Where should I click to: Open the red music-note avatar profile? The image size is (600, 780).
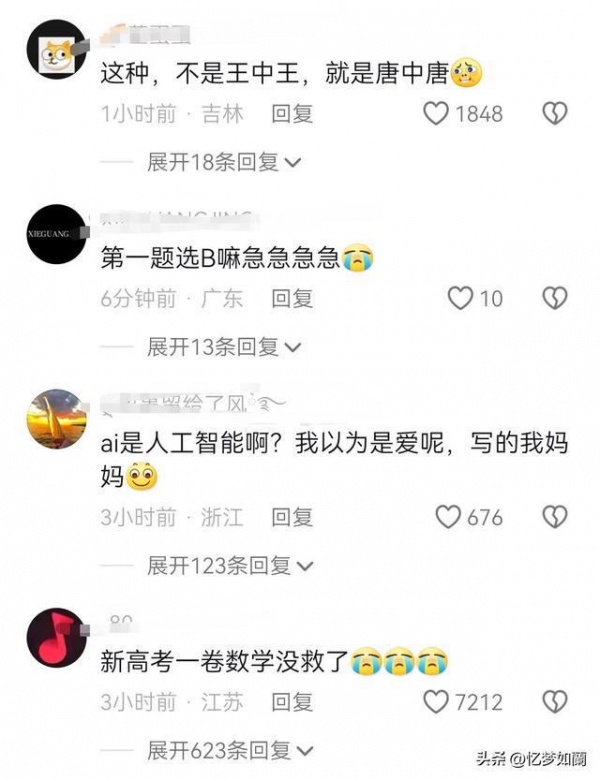coord(55,636)
